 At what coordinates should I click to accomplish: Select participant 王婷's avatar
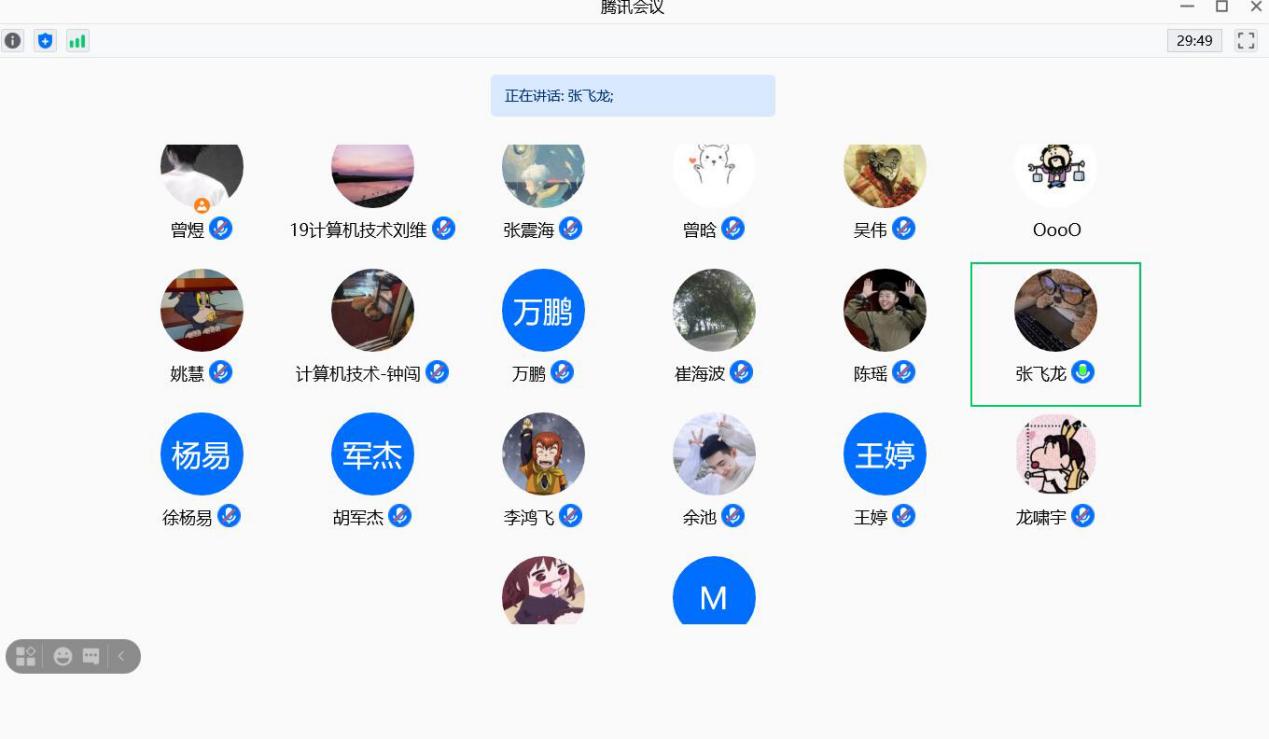click(885, 454)
